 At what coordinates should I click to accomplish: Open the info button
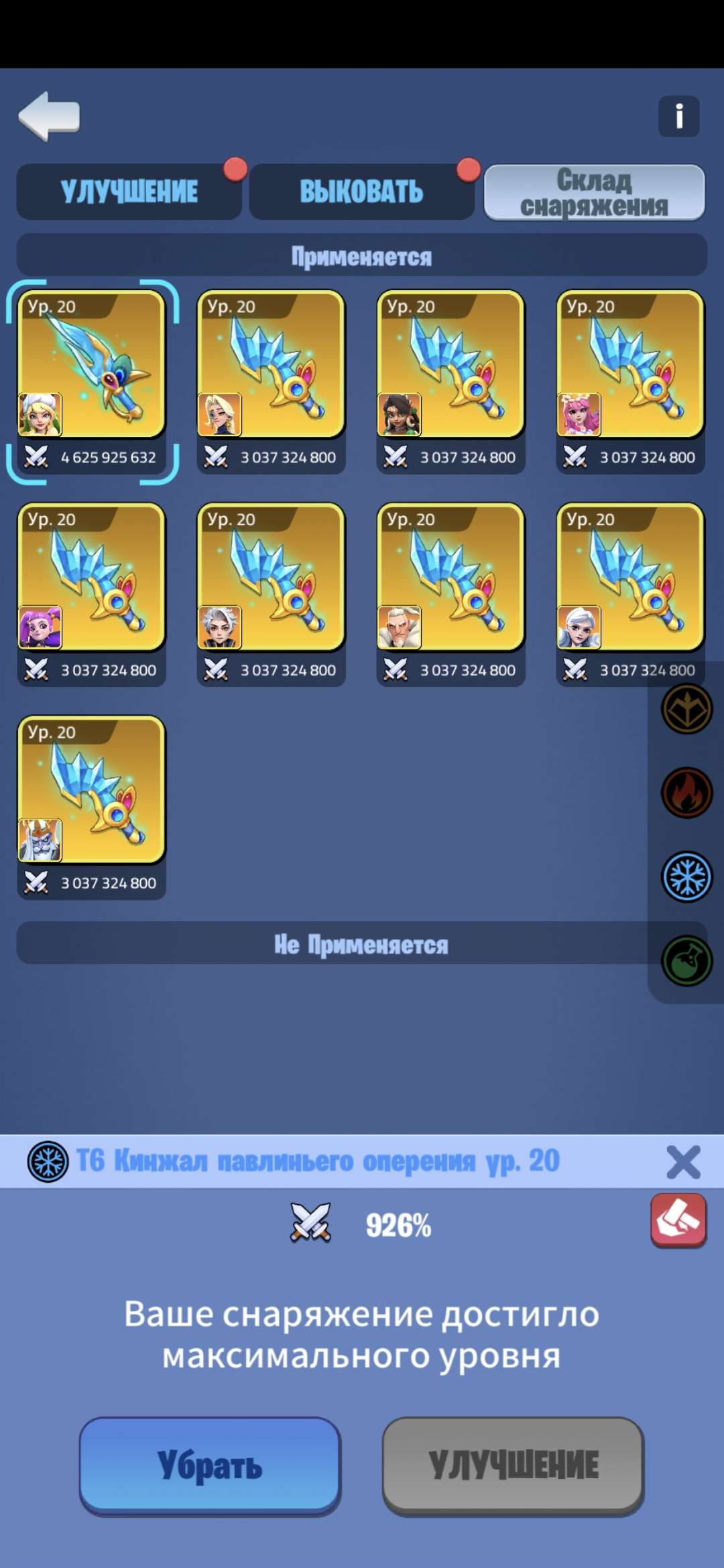(x=678, y=116)
